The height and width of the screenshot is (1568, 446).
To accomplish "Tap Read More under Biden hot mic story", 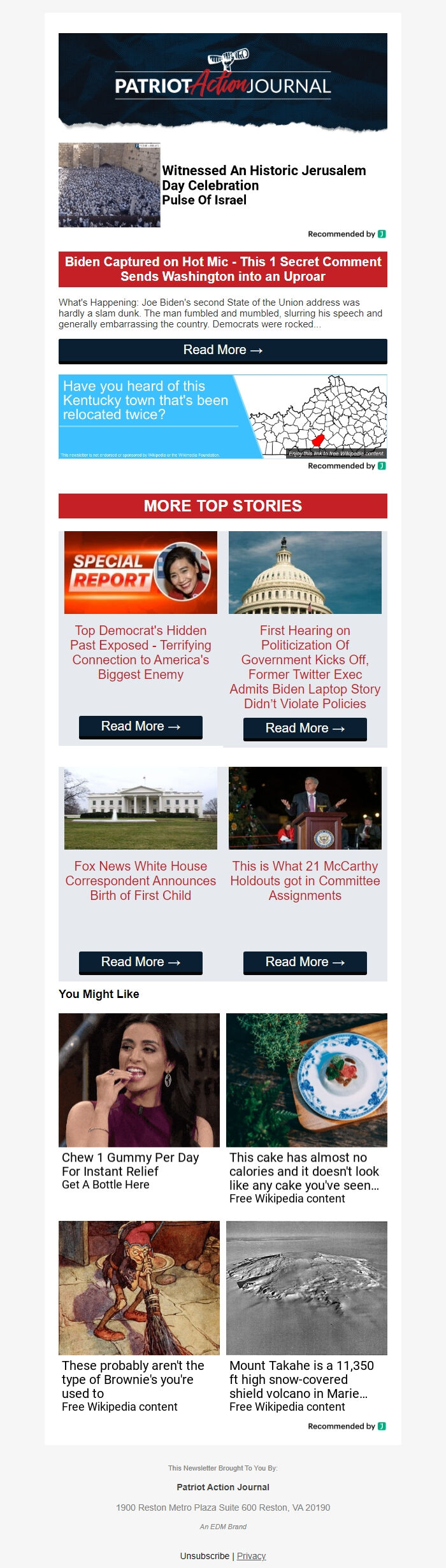I will point(222,350).
